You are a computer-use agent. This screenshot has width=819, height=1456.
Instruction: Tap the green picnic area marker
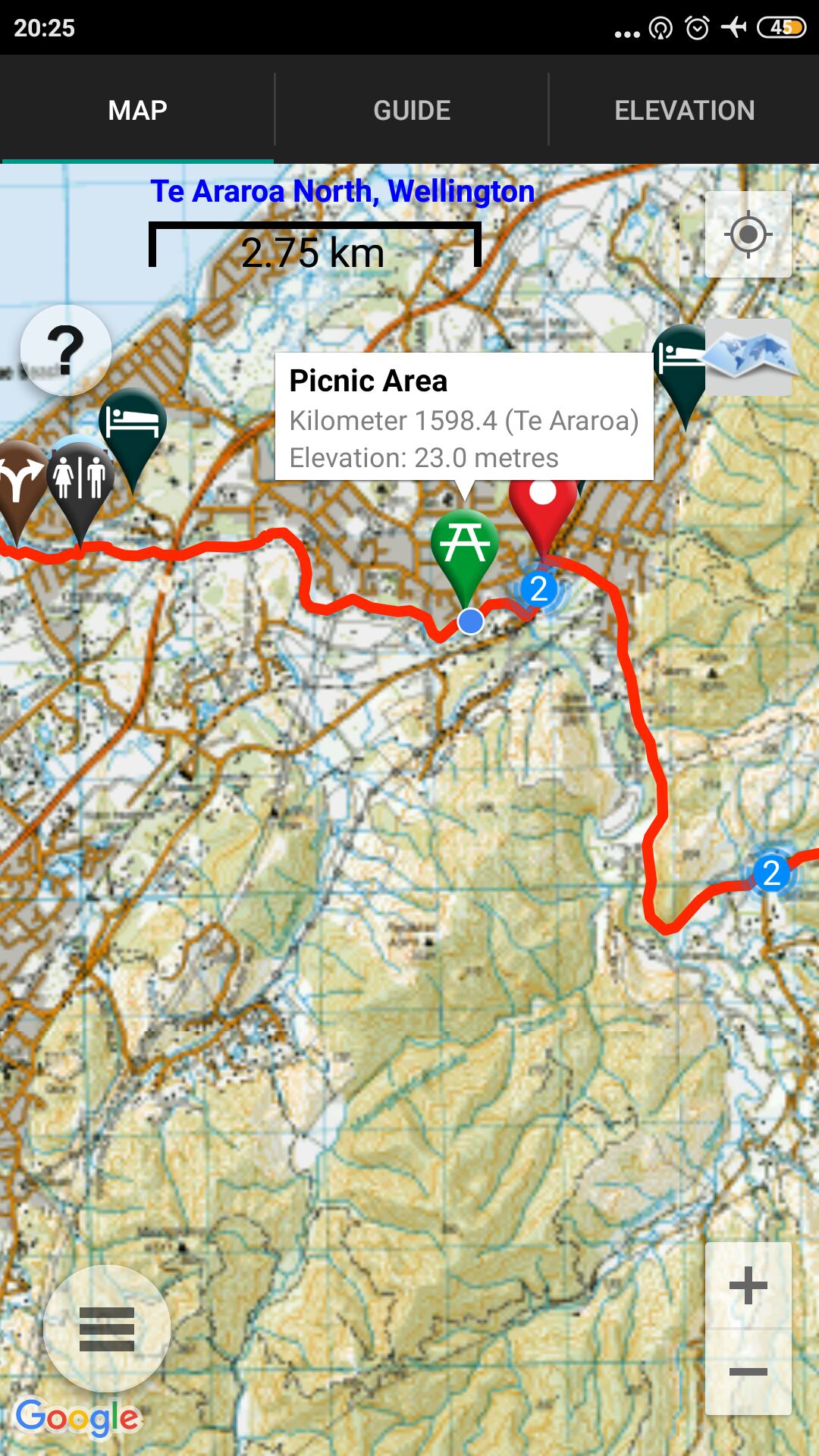tap(464, 544)
